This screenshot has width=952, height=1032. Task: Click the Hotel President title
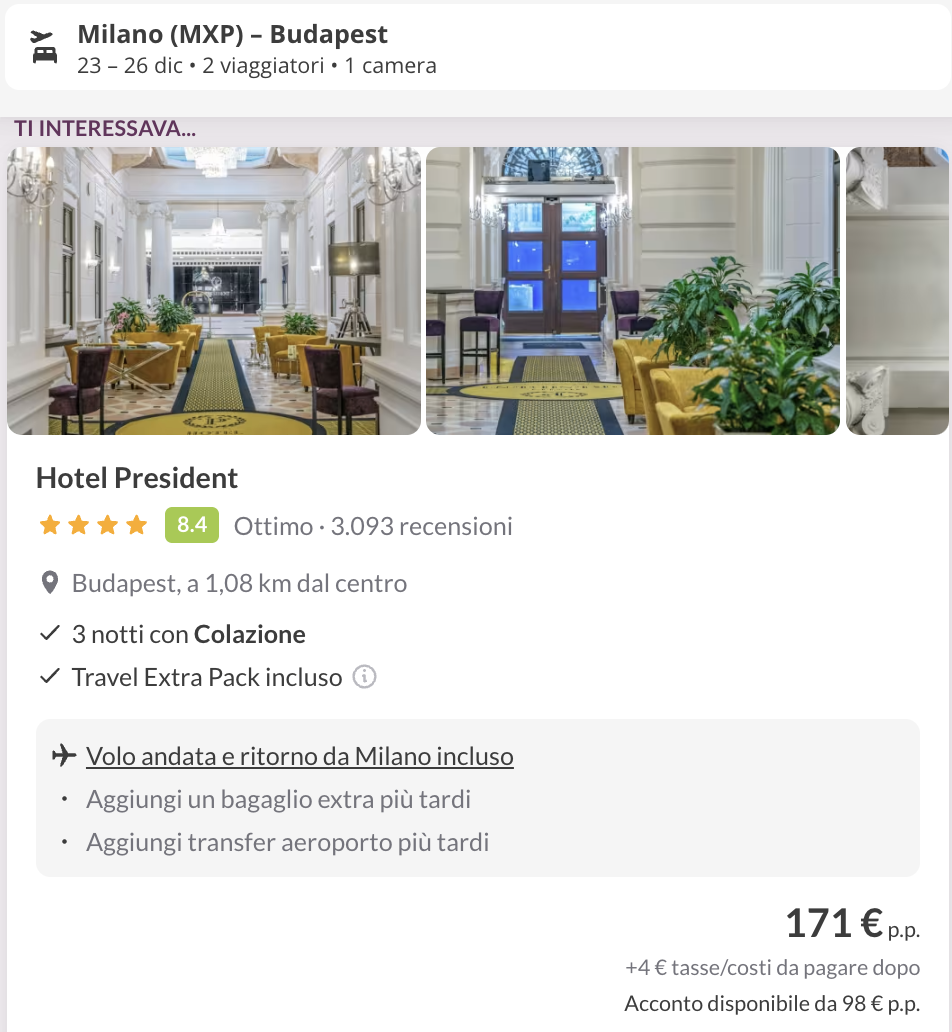(137, 478)
